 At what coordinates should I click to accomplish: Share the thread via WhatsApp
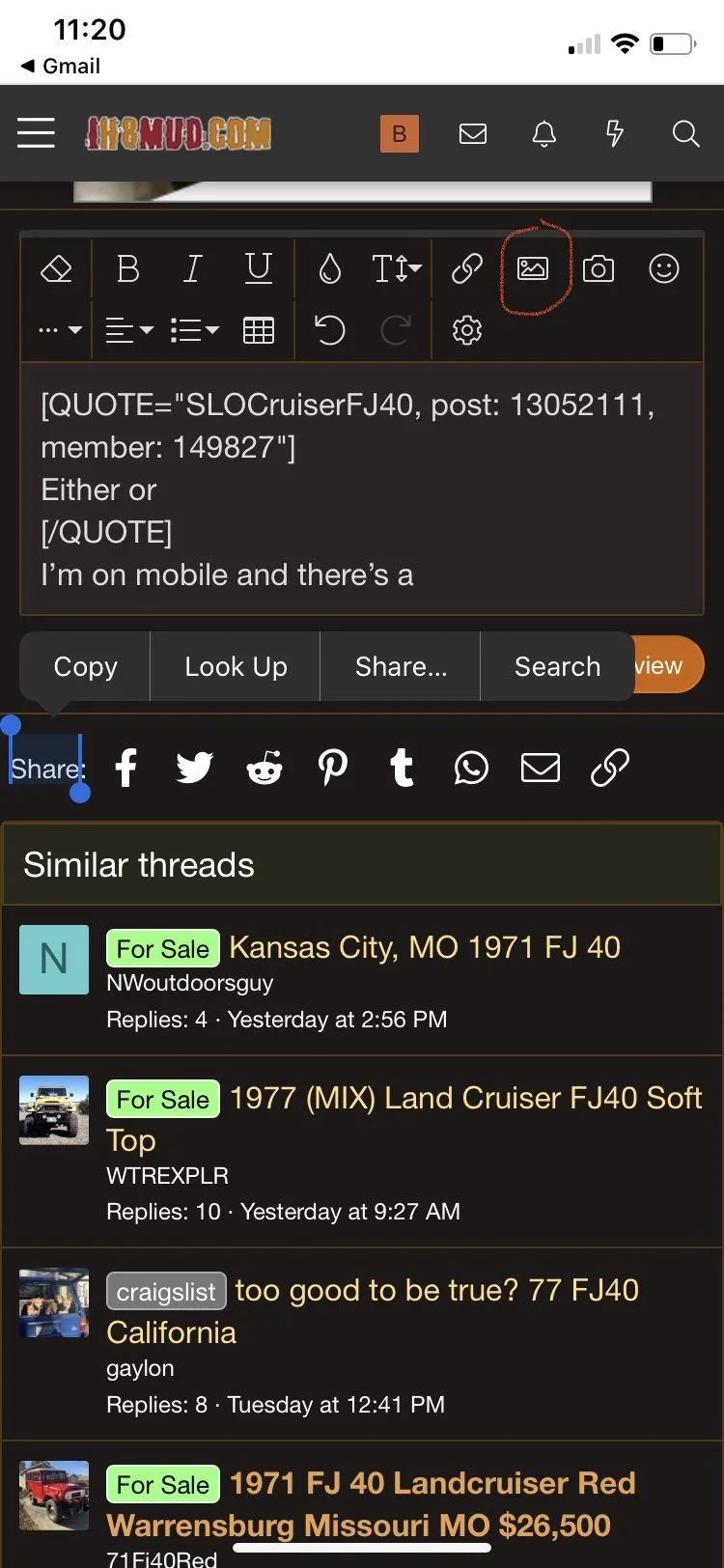[x=471, y=769]
